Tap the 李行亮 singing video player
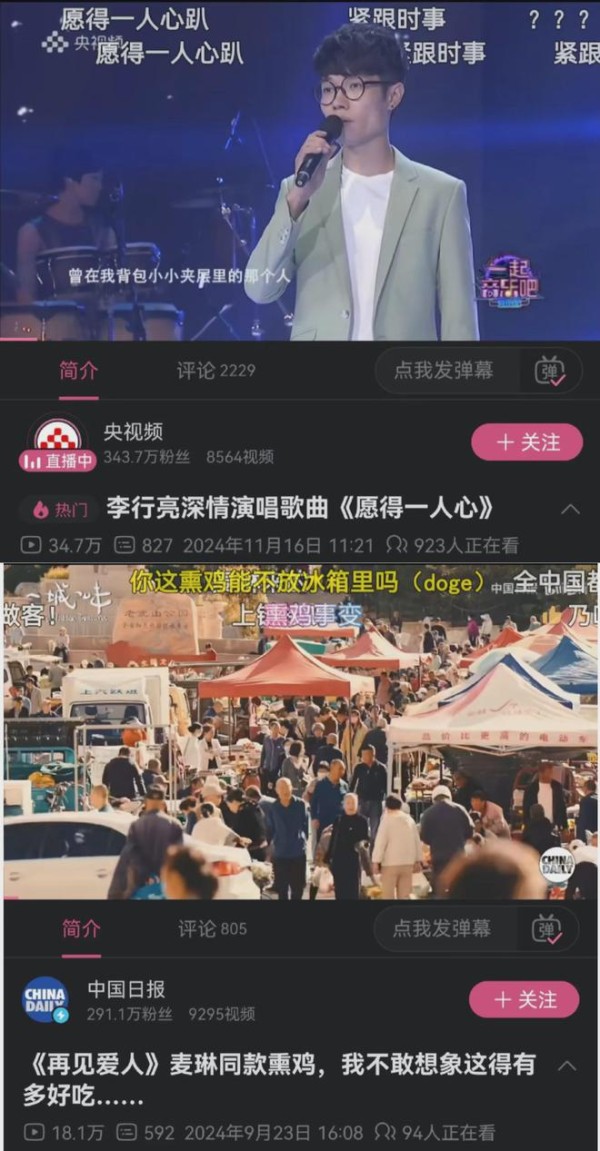The height and width of the screenshot is (1151, 600). pyautogui.click(x=300, y=171)
